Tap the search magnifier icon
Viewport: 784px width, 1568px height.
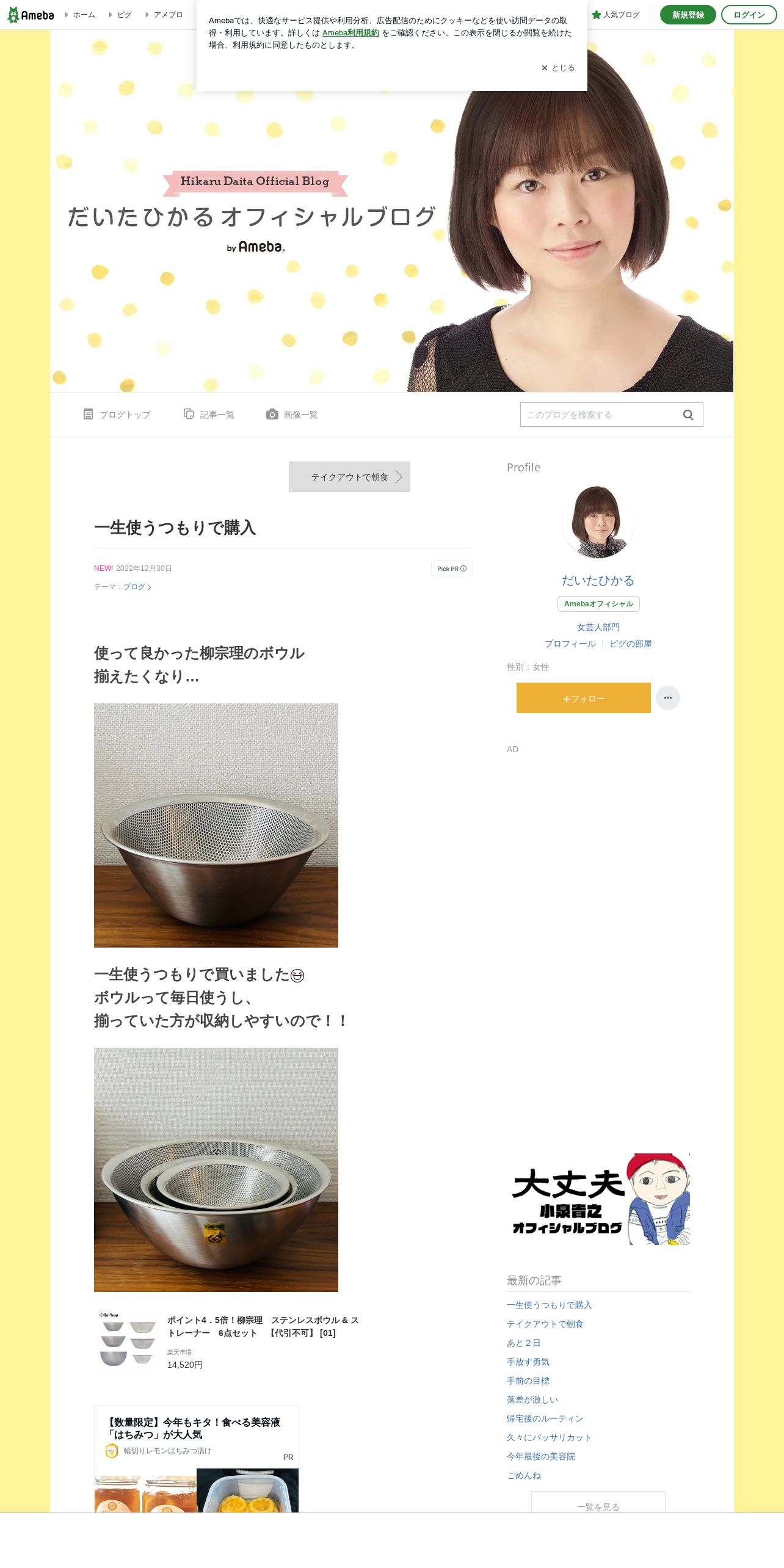pos(688,415)
